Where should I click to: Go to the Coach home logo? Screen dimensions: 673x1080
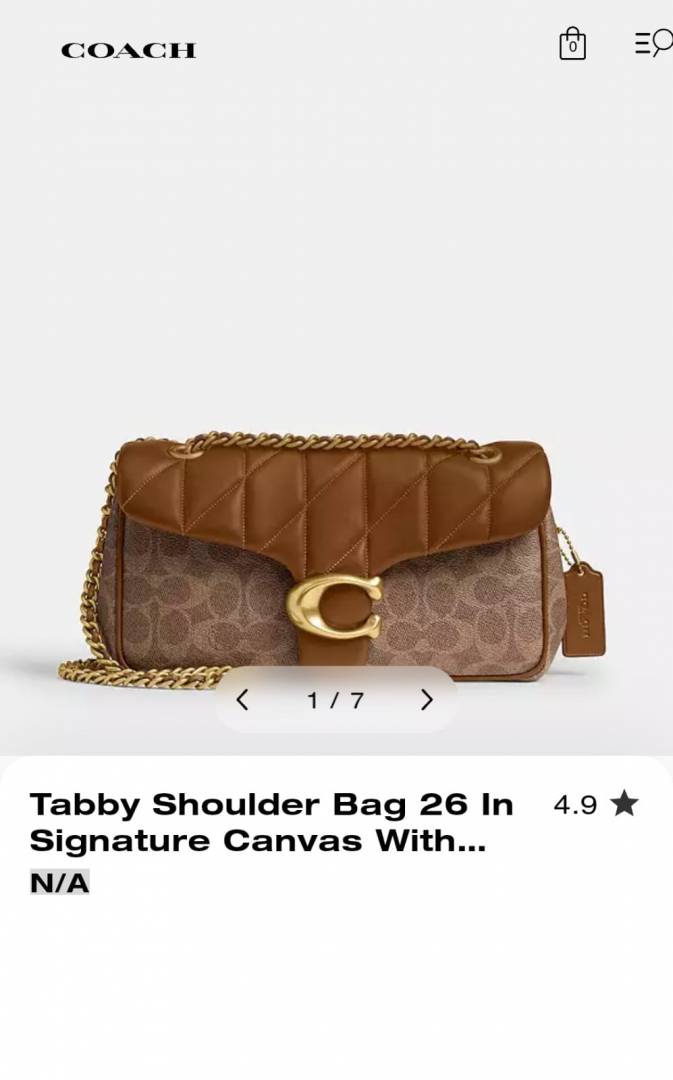128,50
